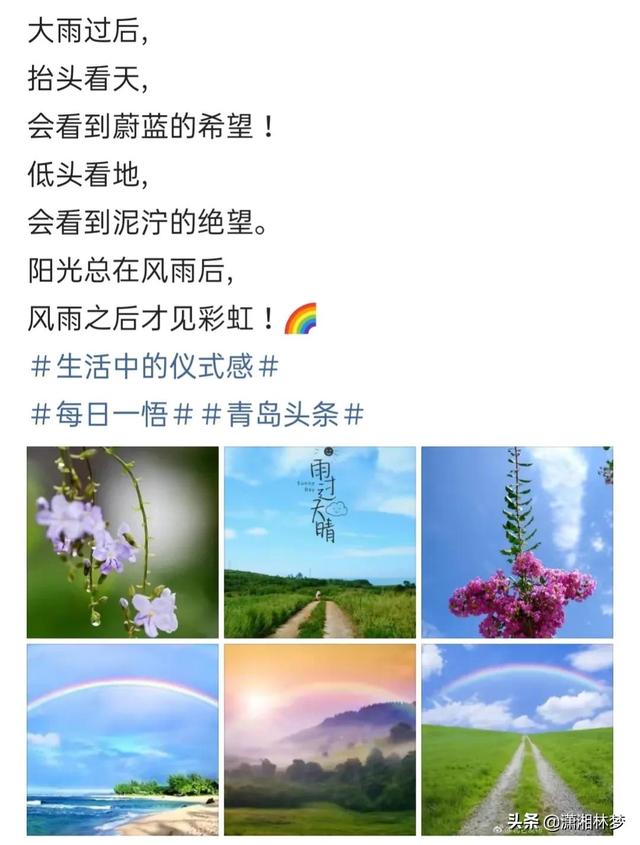The height and width of the screenshot is (845, 640).
Task: Open the rainbow over the beach photo
Action: pos(122,739)
